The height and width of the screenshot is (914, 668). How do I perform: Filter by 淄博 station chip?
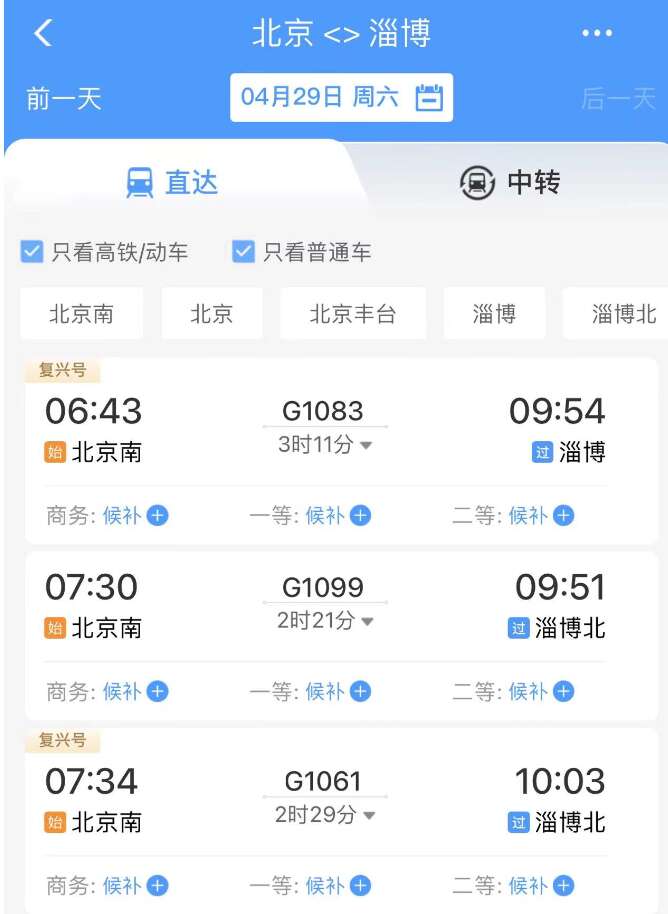(x=495, y=314)
